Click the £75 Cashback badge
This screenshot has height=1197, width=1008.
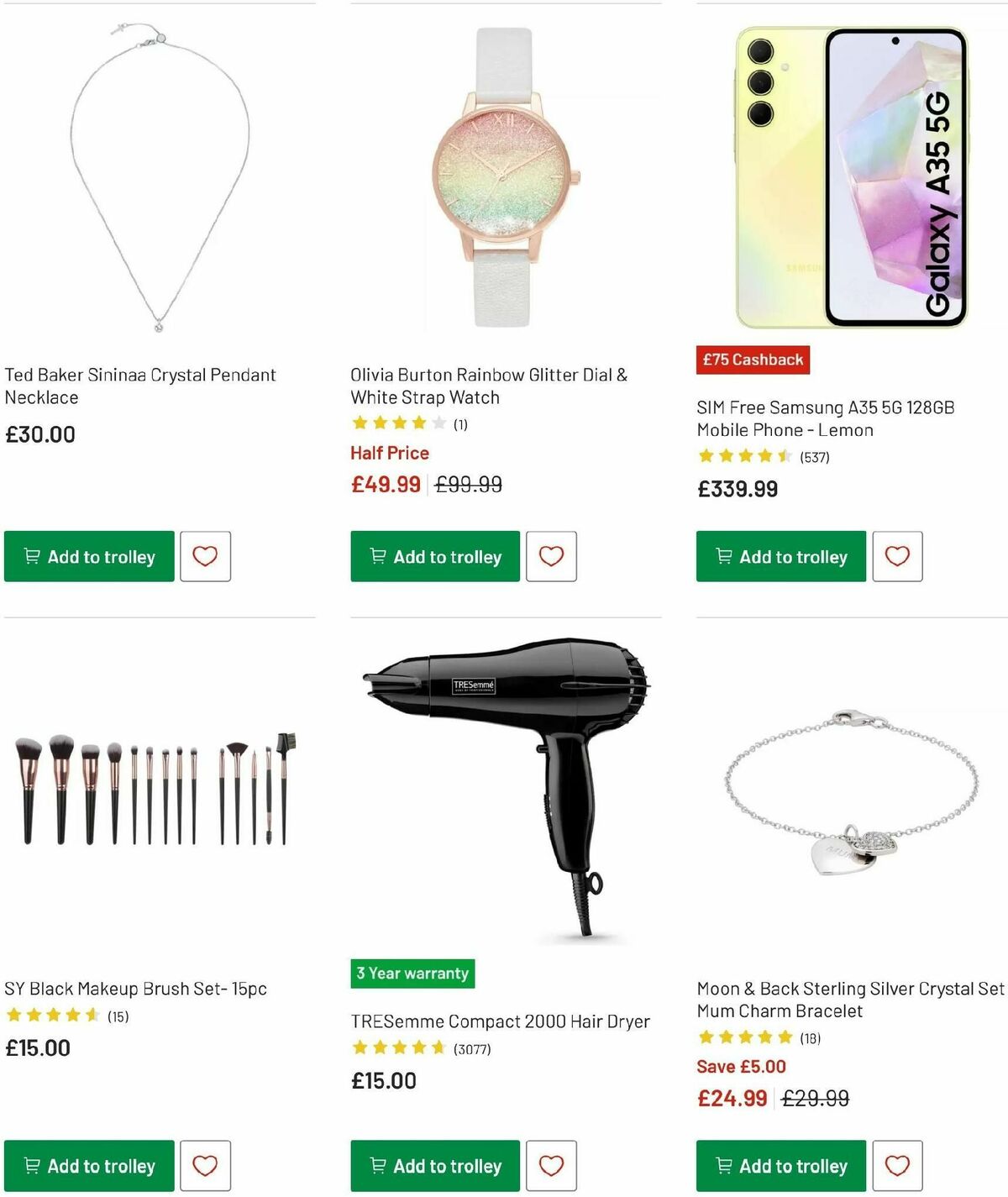[x=752, y=360]
